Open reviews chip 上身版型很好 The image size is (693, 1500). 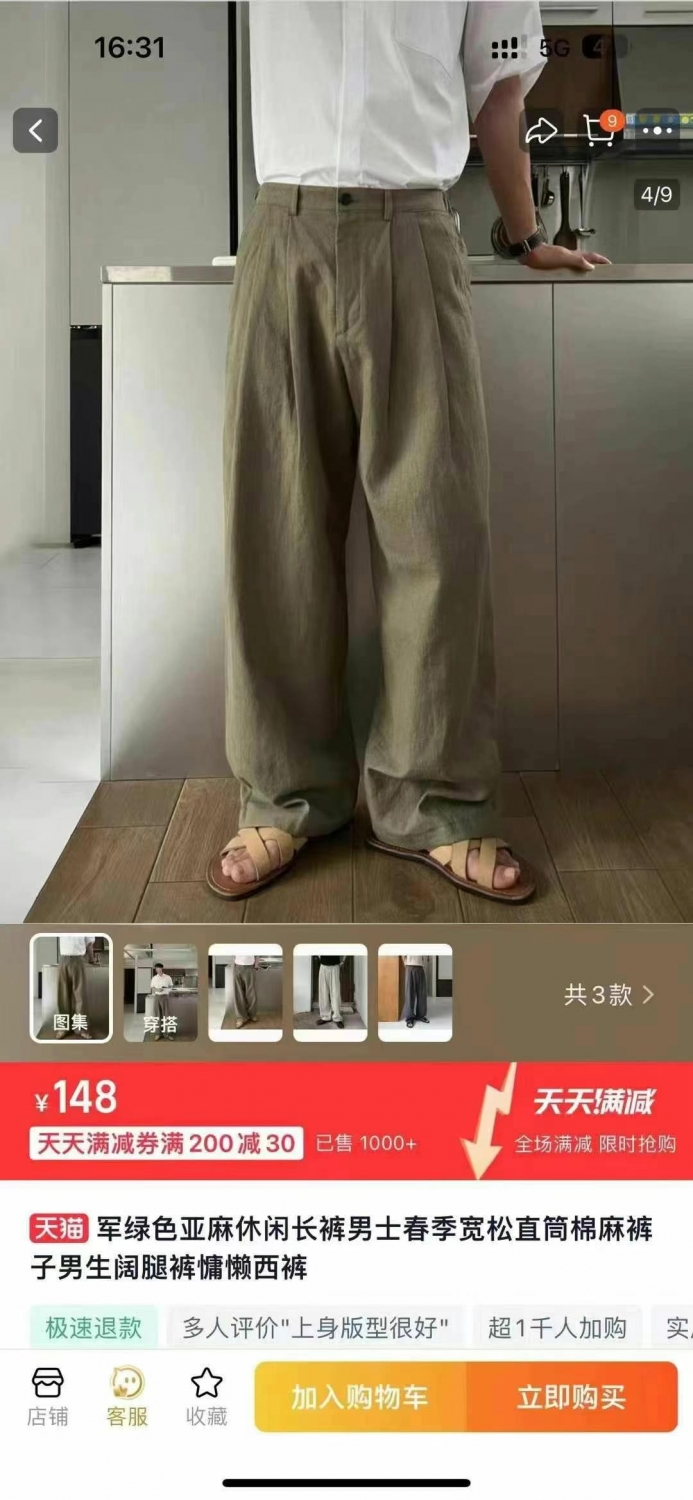pyautogui.click(x=315, y=1328)
